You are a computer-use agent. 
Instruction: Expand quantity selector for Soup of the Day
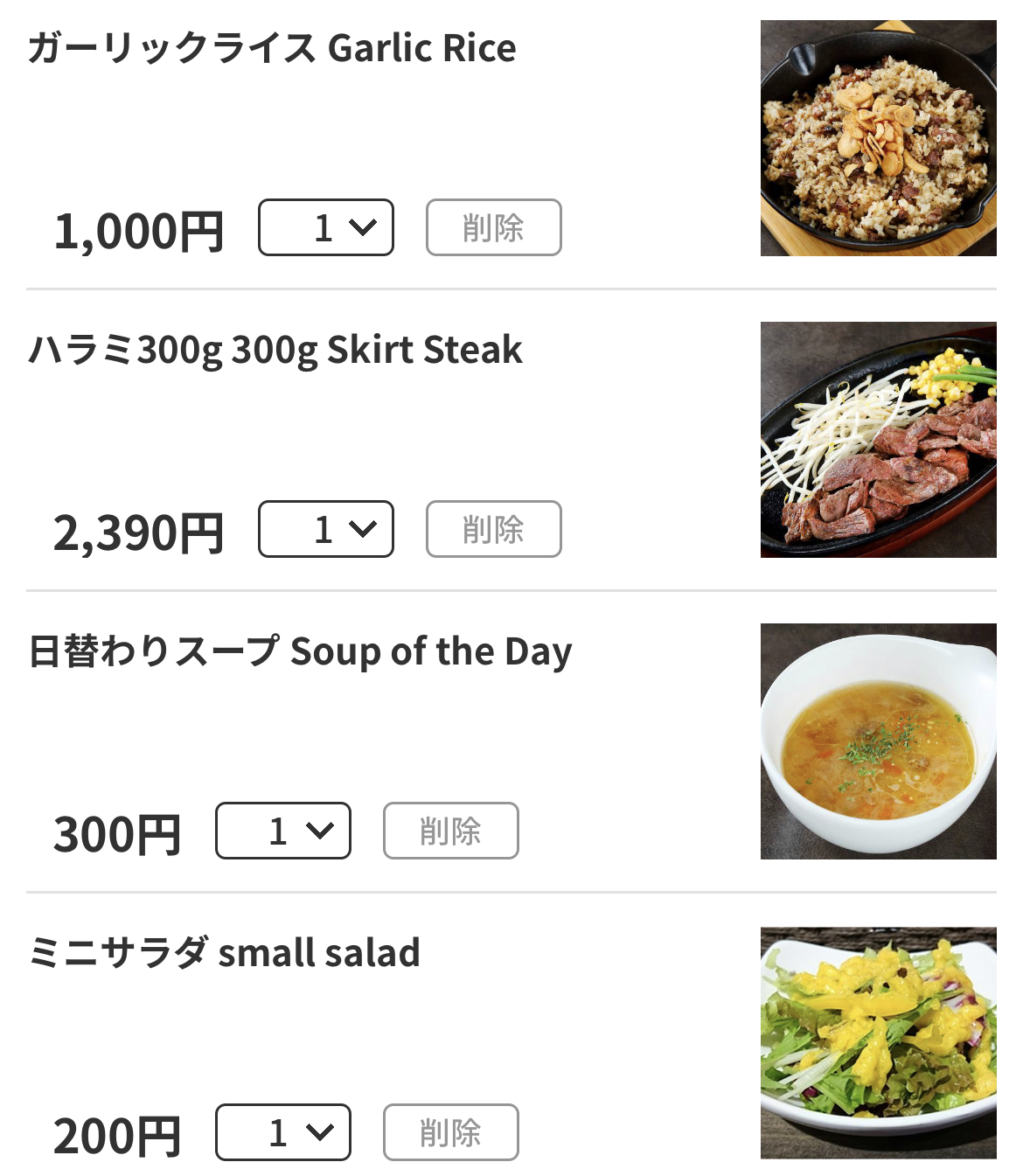[x=283, y=831]
